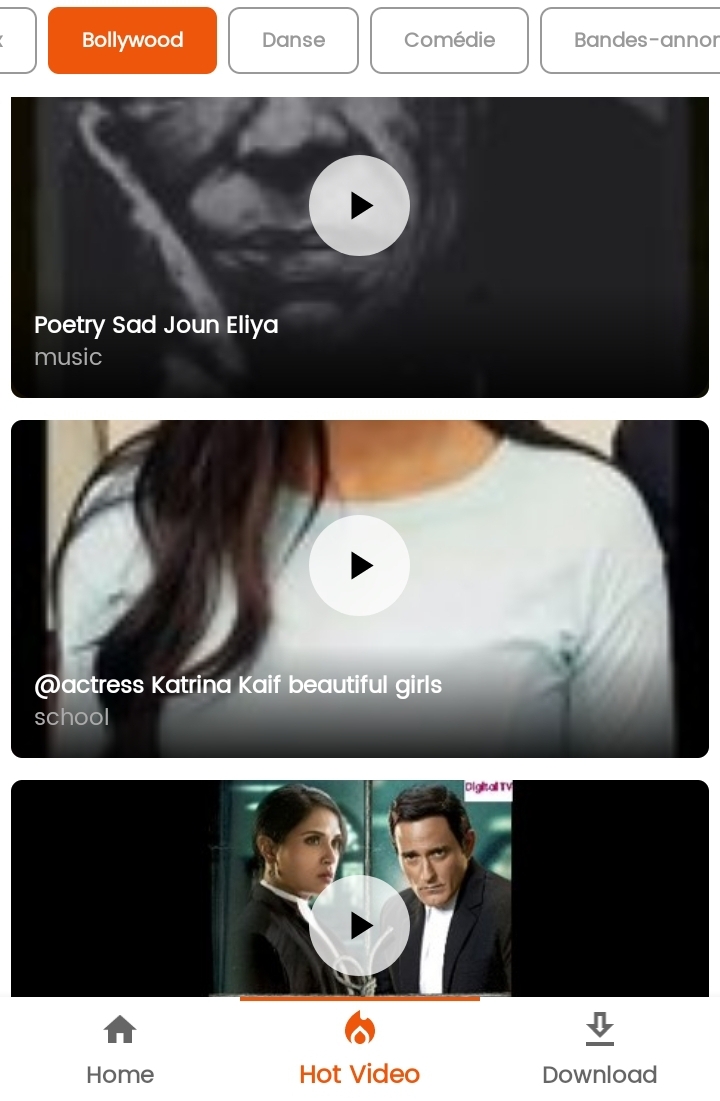Screen dimensions: 720x1101
Task: Play the Poetry Sad Joun Eliya video
Action: pyautogui.click(x=359, y=206)
